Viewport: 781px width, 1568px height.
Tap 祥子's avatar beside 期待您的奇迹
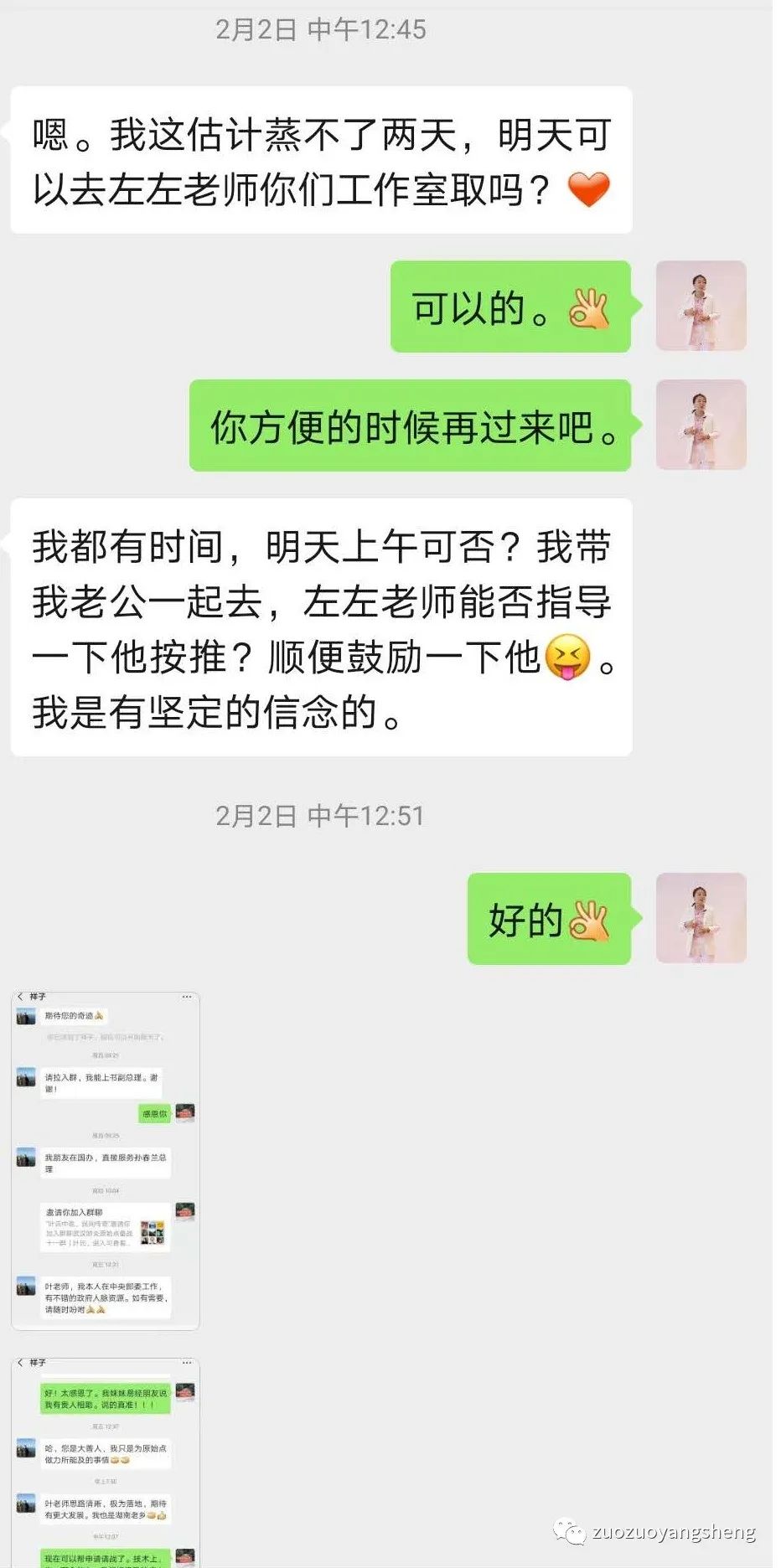26,1018
